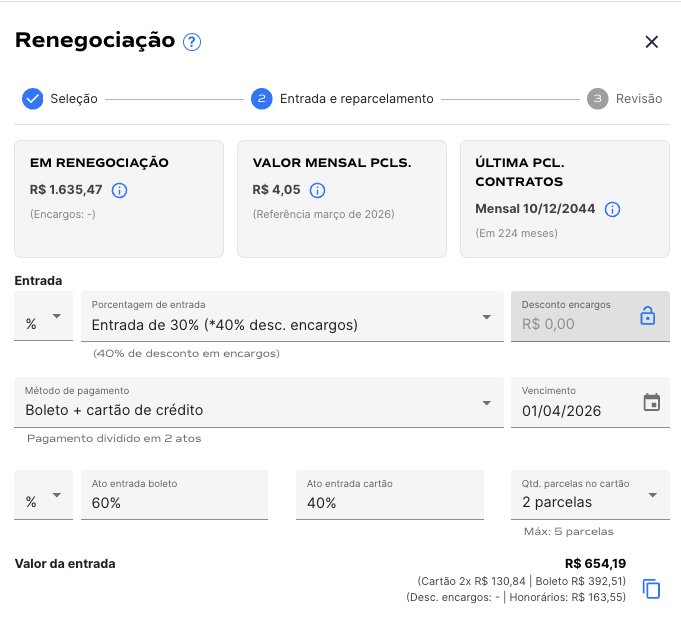Viewport: 681px width, 617px height.
Task: Show info for Em Renegociação amount
Action: click(119, 190)
